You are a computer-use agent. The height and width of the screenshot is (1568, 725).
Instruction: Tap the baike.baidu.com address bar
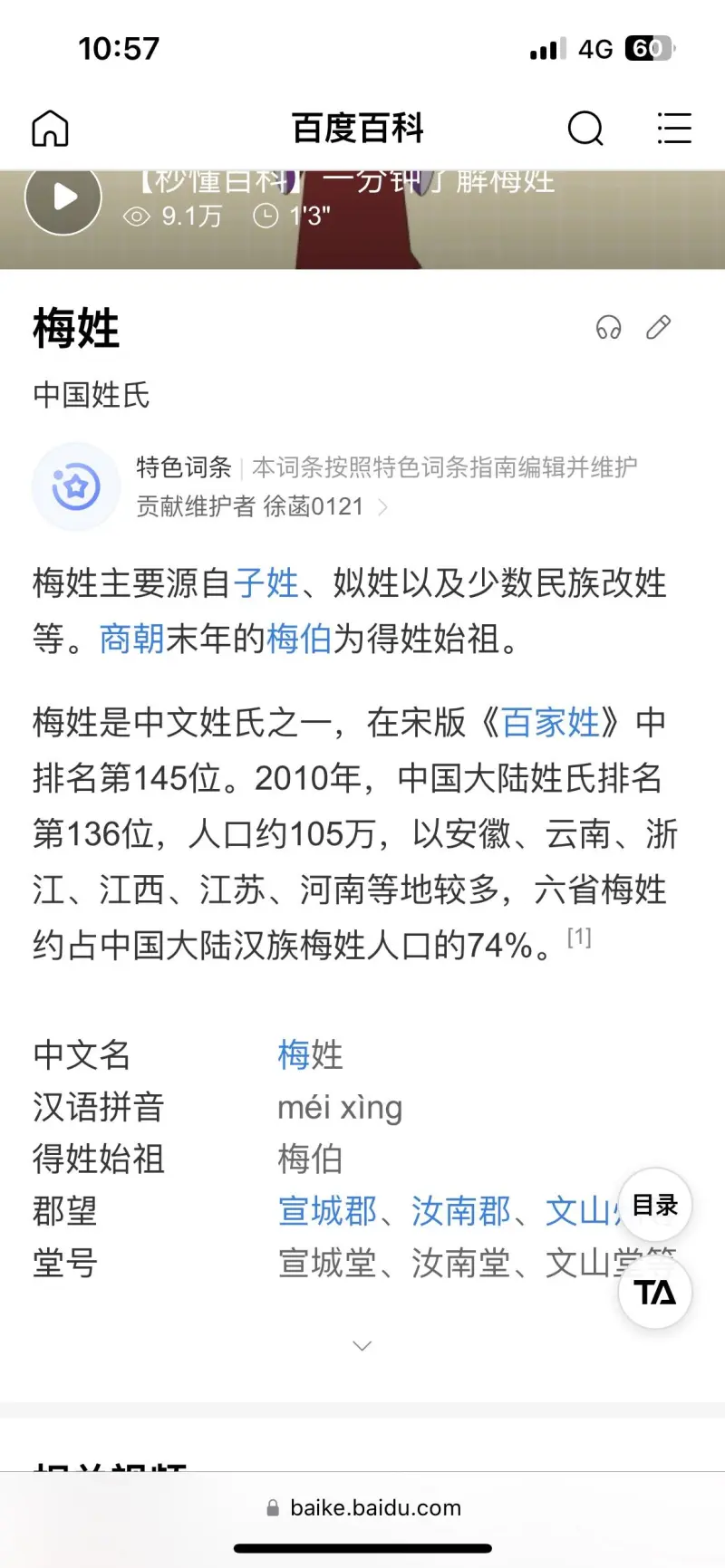(x=363, y=1507)
